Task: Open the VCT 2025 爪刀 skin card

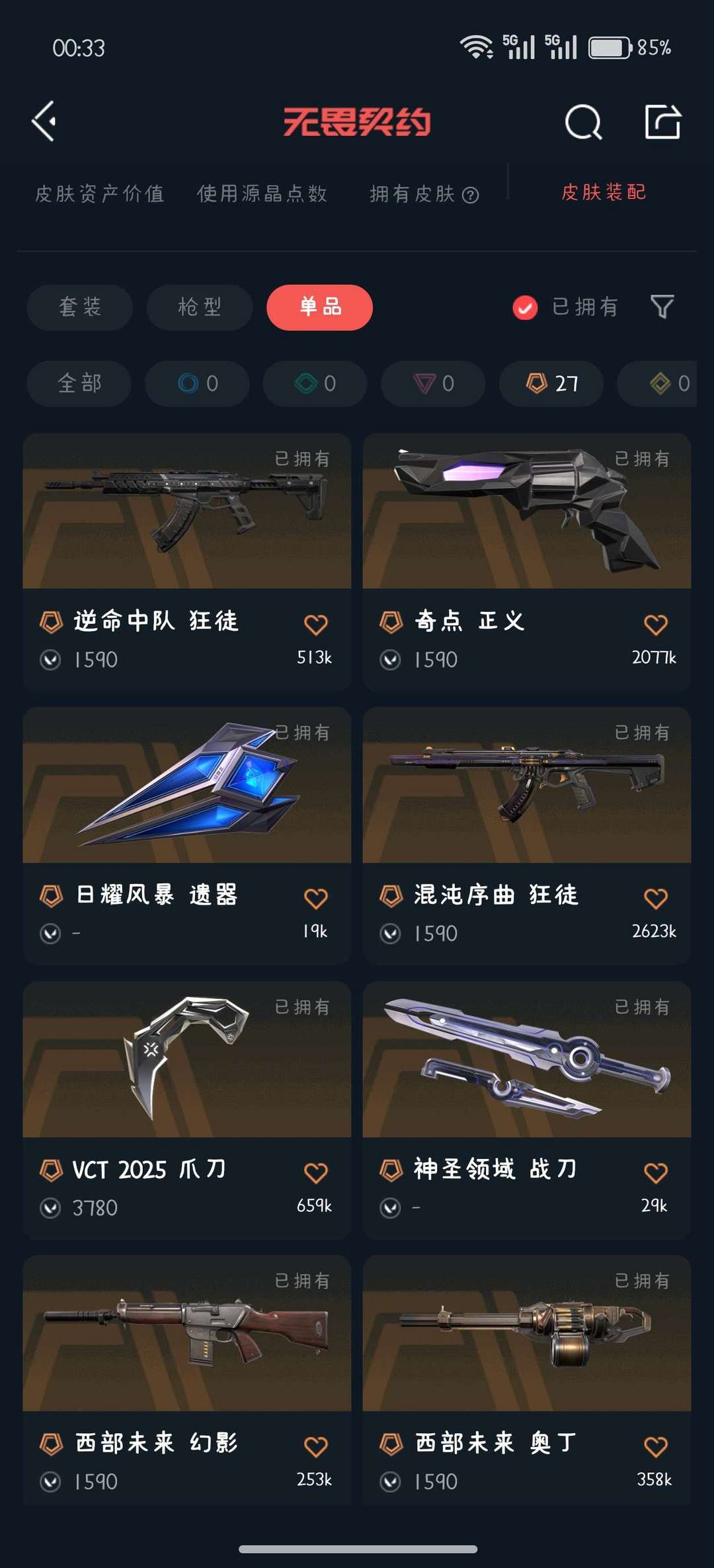Action: point(187,1110)
